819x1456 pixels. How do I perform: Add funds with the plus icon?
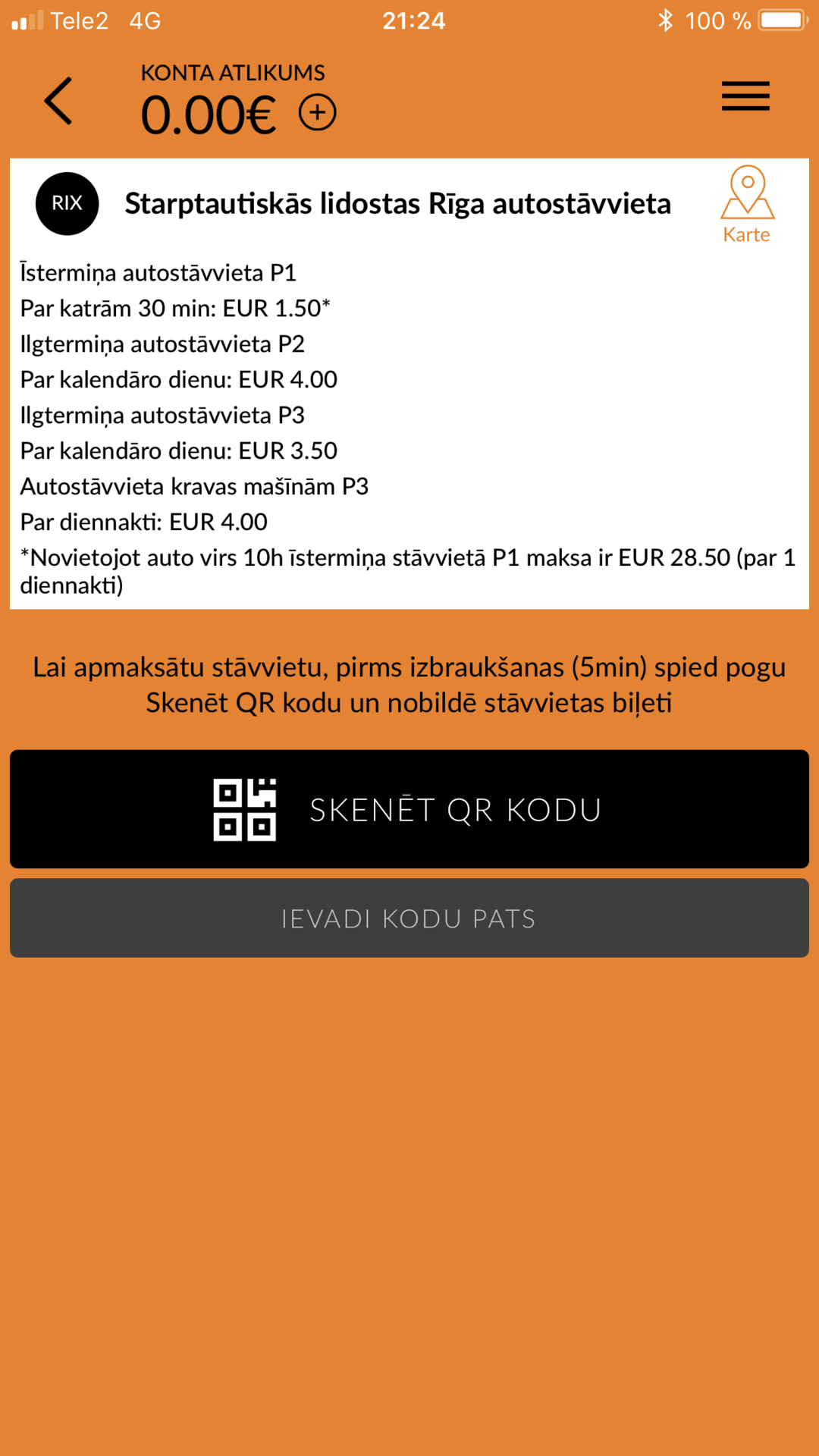pyautogui.click(x=317, y=112)
